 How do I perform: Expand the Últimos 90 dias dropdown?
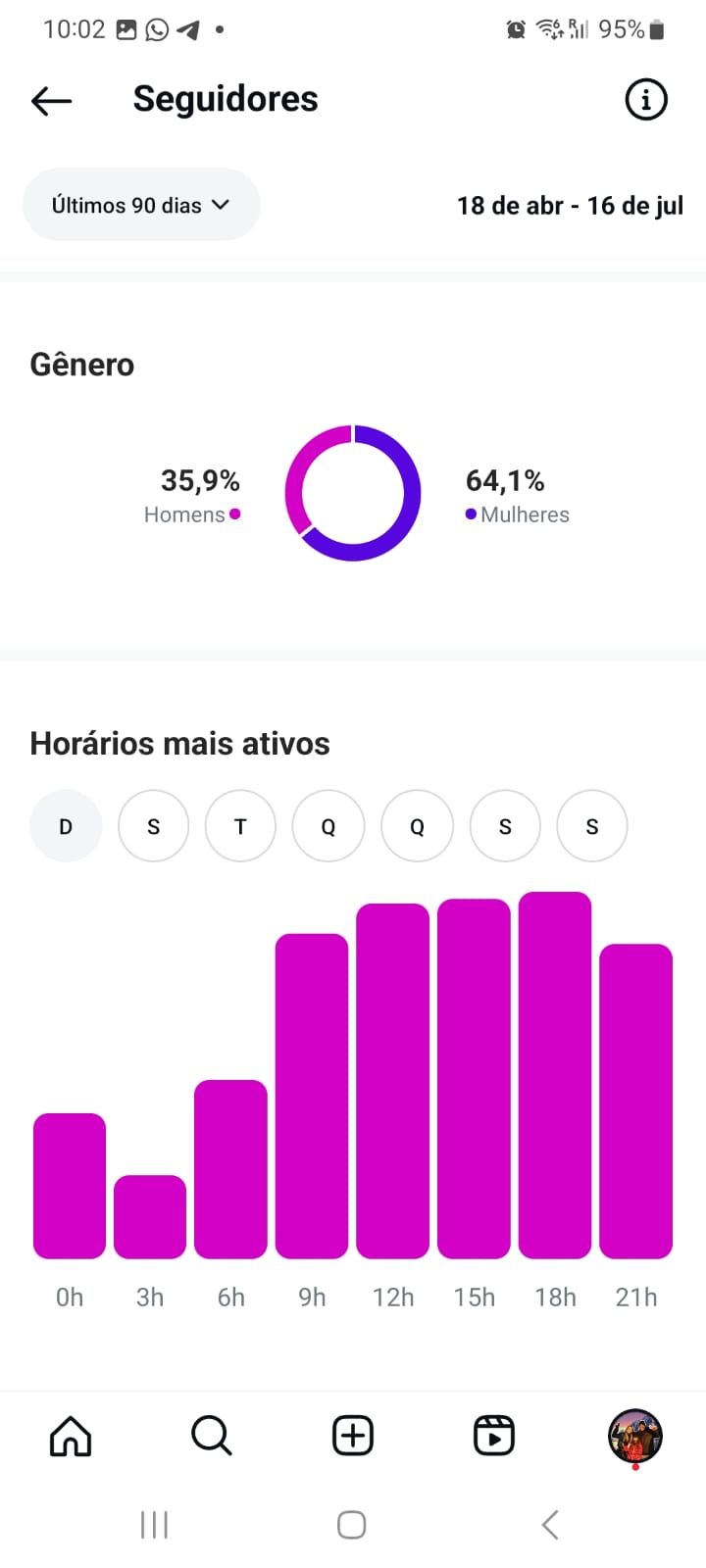[x=140, y=205]
